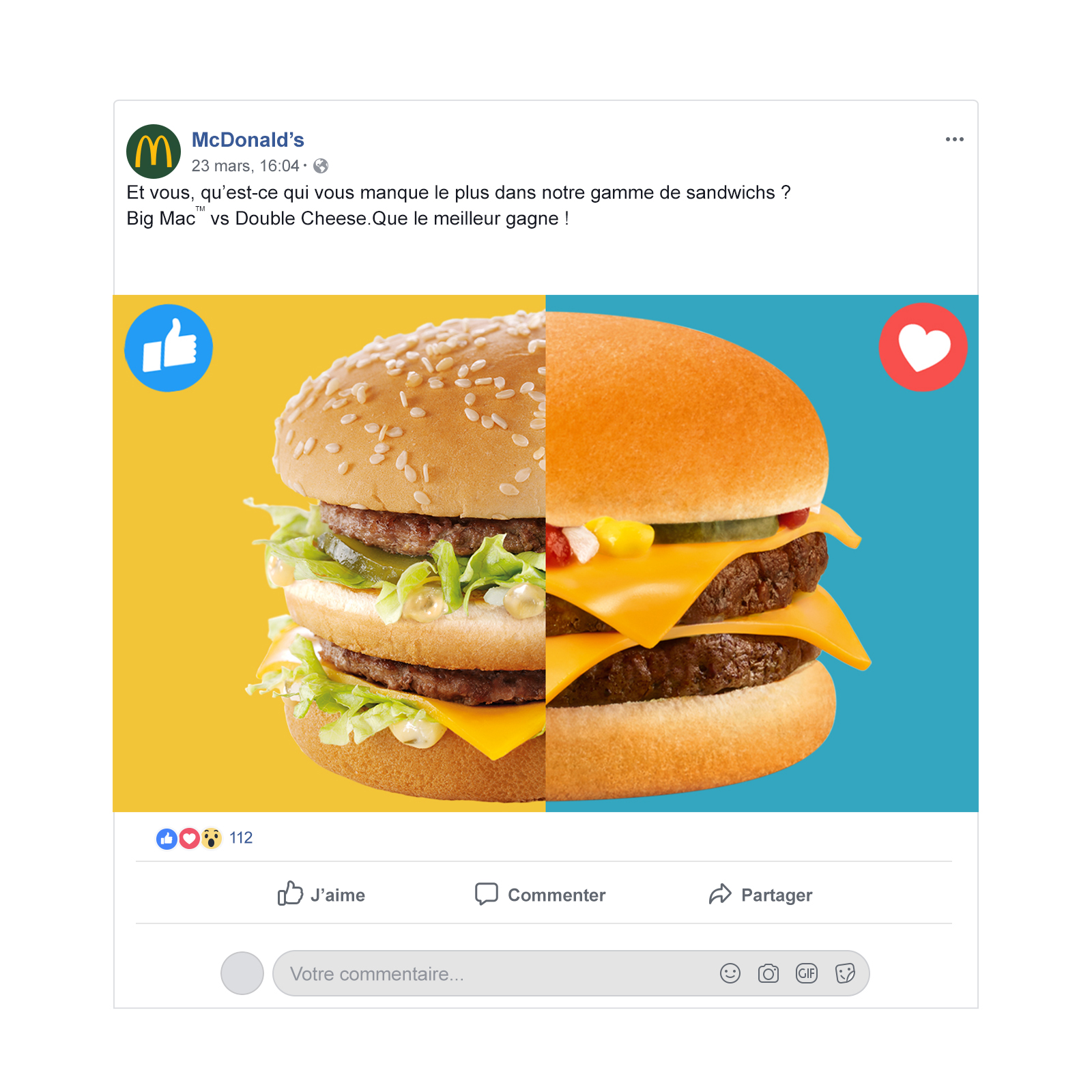The height and width of the screenshot is (1092, 1092).
Task: Open the post options menu
Action: pyautogui.click(x=954, y=139)
